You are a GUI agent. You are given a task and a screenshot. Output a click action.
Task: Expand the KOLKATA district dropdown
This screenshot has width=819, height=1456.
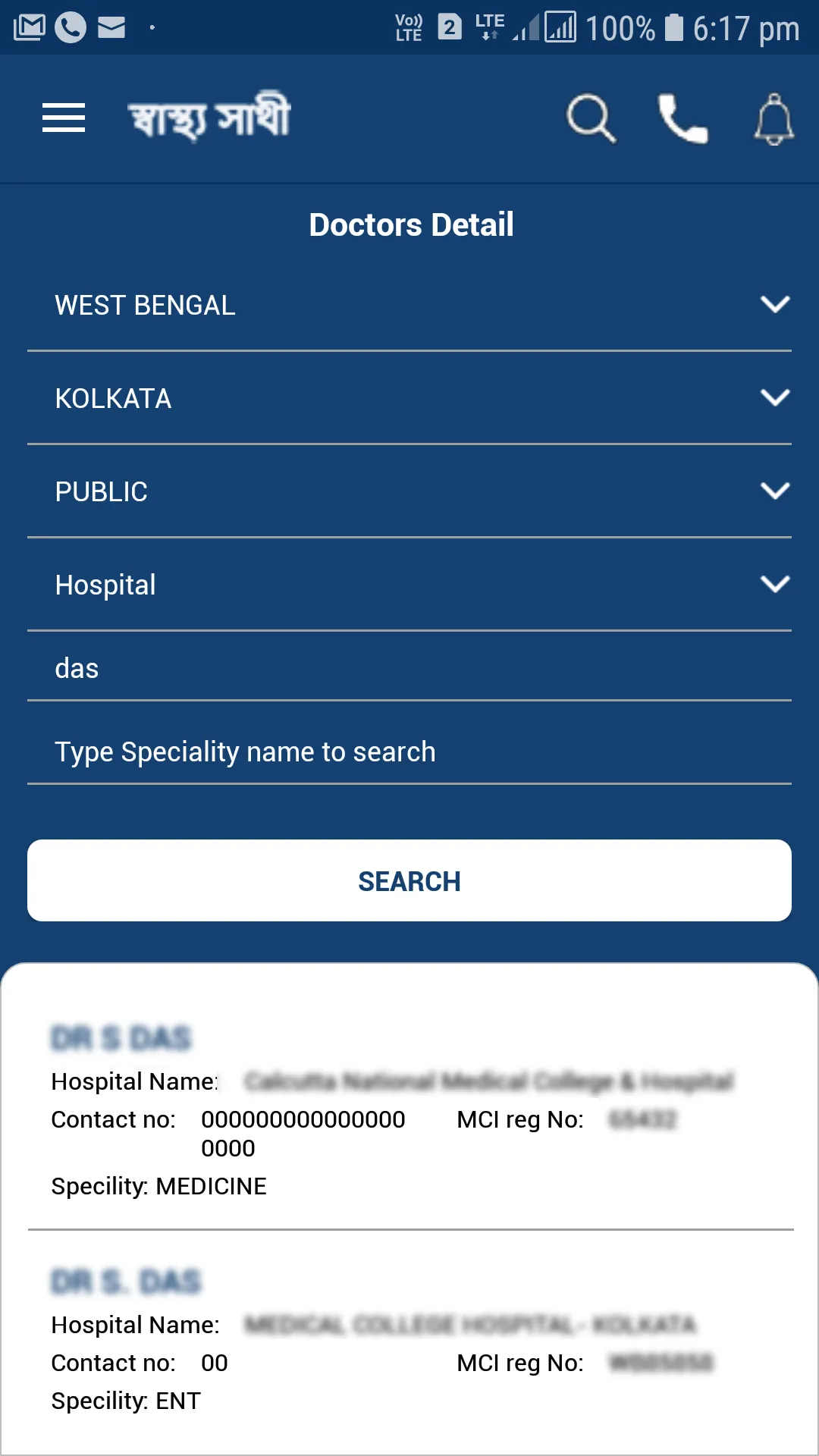[x=409, y=399]
